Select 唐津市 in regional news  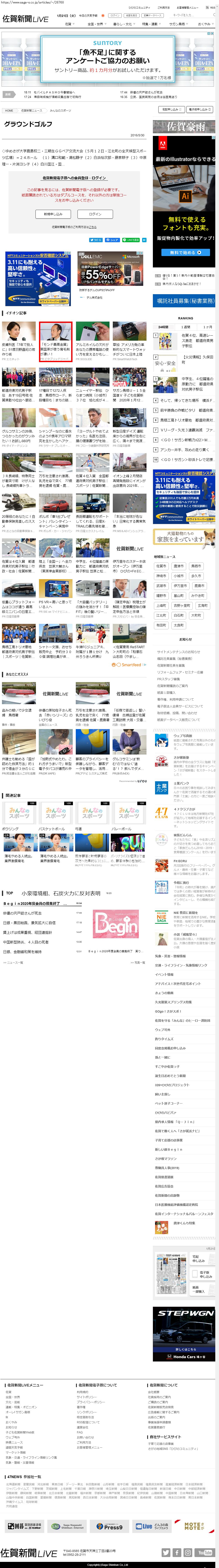coord(178,566)
